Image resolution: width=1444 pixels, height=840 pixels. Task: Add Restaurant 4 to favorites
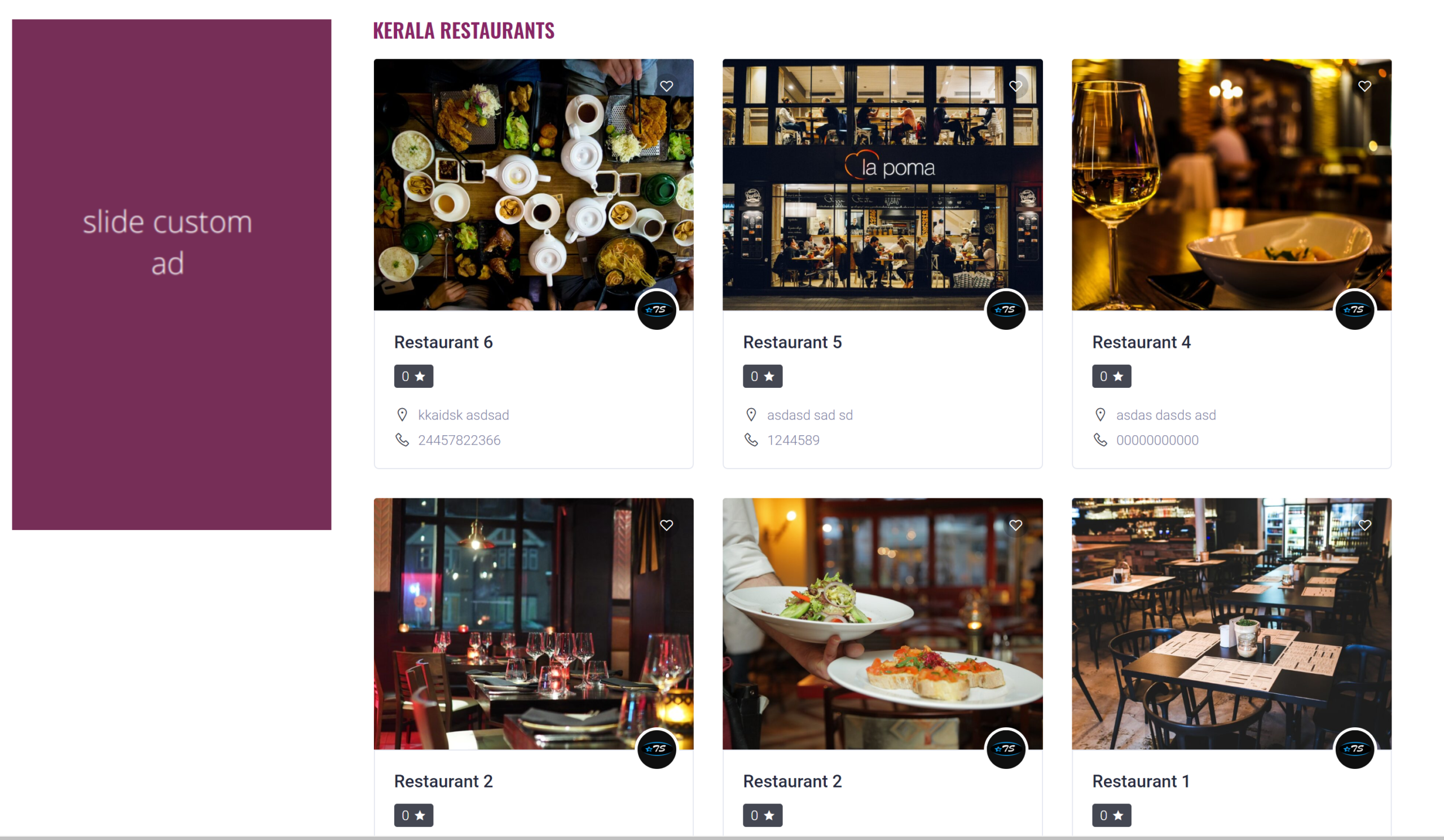point(1364,86)
